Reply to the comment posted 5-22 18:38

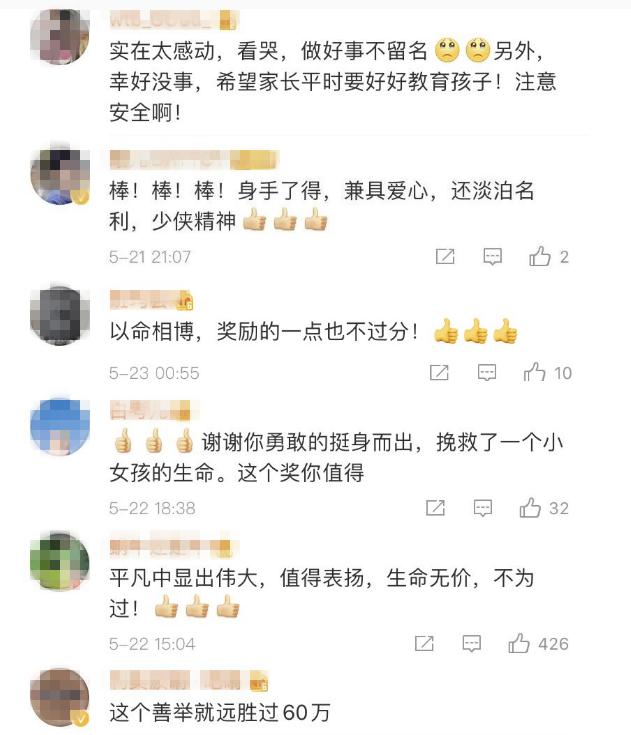[483, 508]
